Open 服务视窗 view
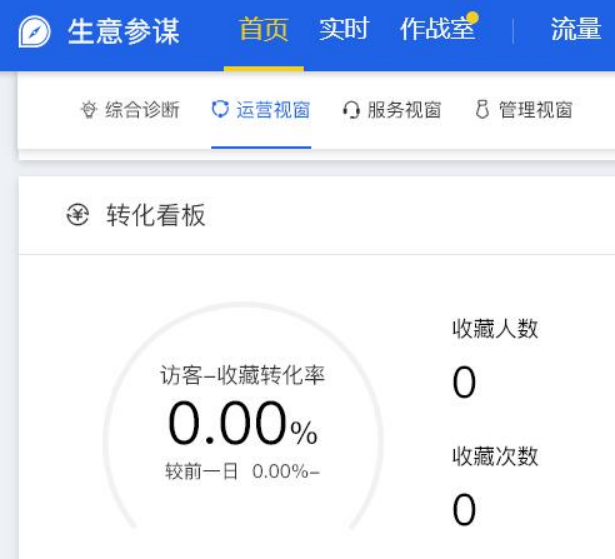The height and width of the screenshot is (559, 615). click(392, 110)
